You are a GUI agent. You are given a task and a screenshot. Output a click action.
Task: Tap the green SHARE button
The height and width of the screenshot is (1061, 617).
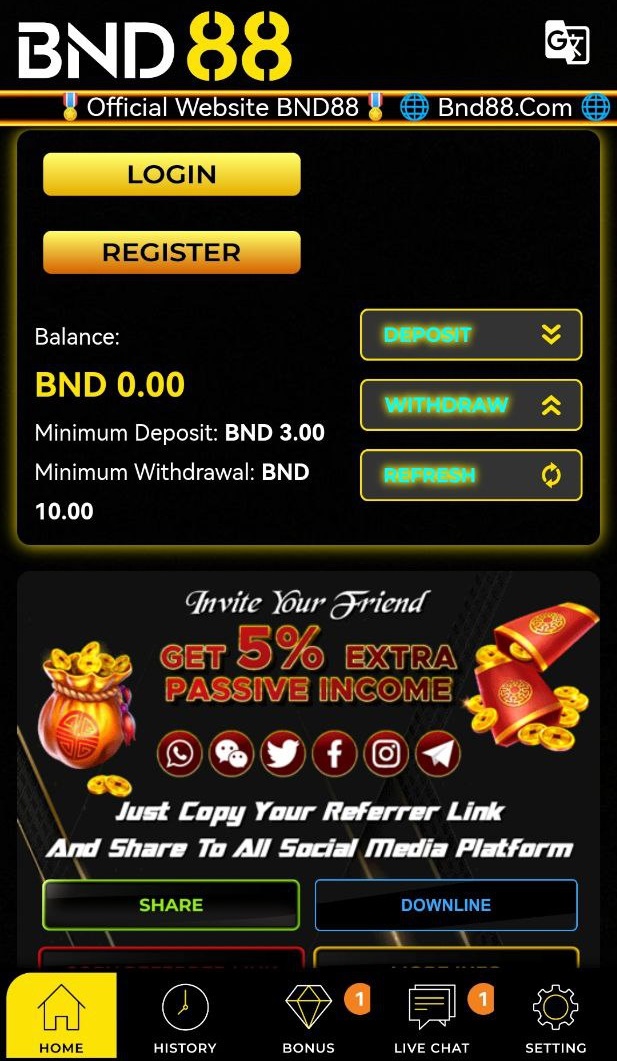click(x=171, y=905)
